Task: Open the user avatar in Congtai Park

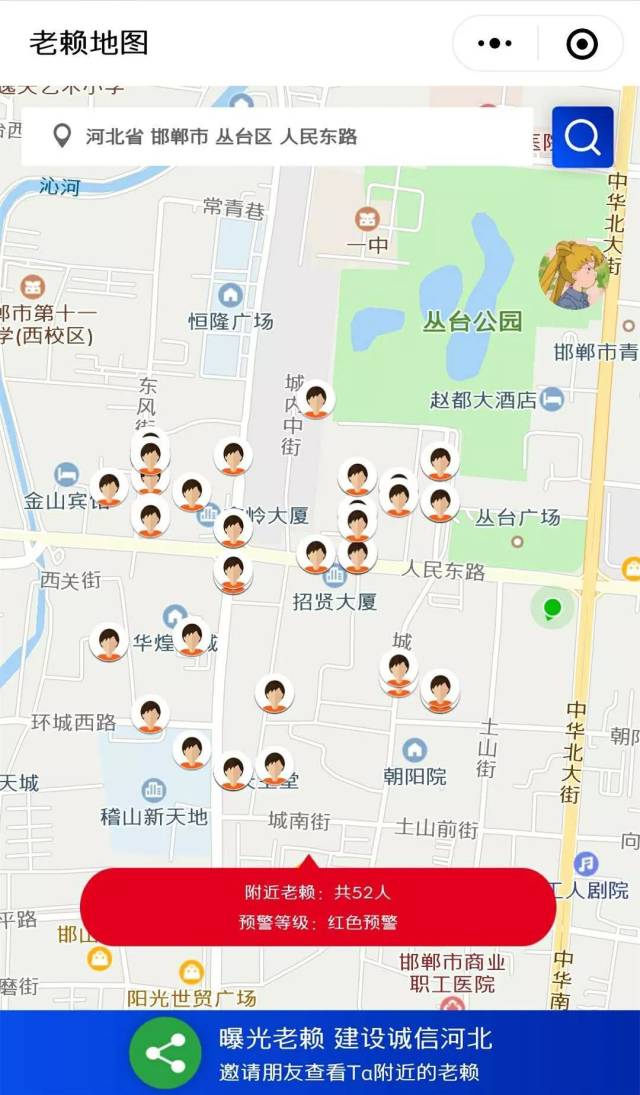Action: tap(574, 274)
